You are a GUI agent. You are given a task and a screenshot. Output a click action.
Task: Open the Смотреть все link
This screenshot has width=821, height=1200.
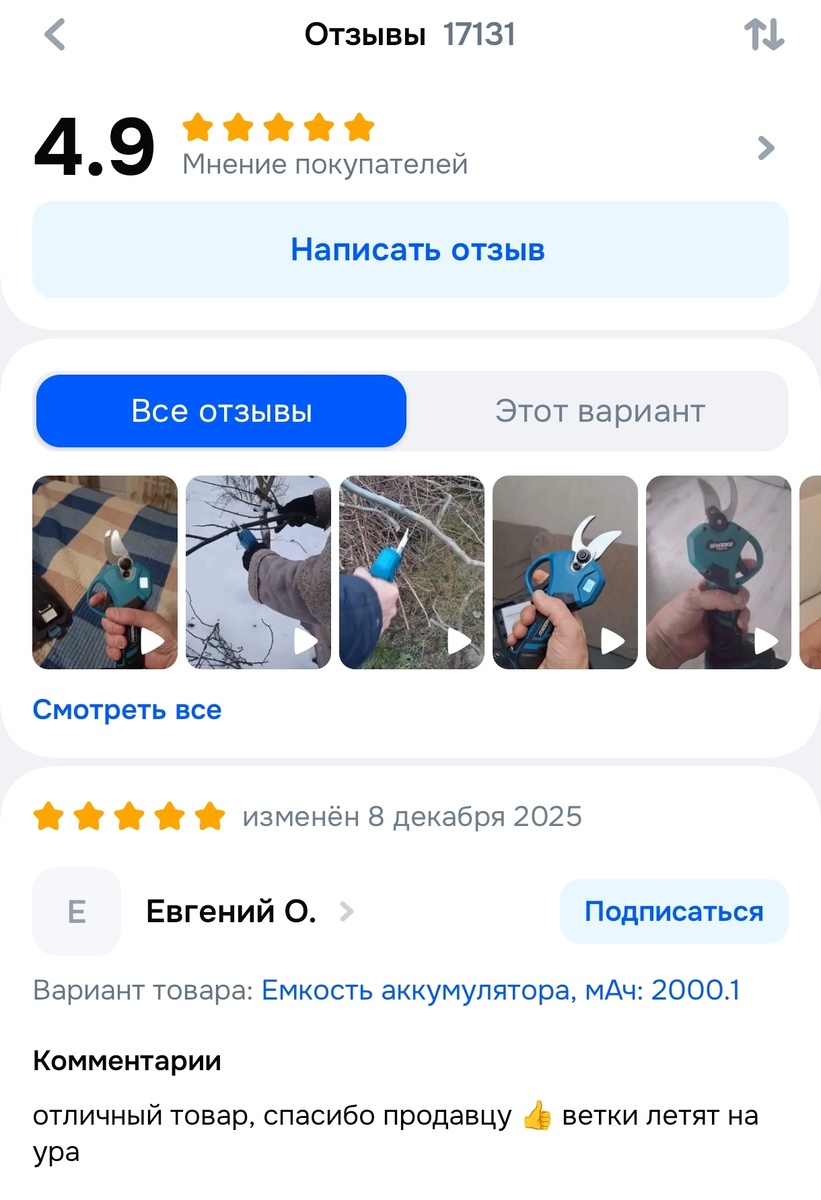(x=127, y=710)
